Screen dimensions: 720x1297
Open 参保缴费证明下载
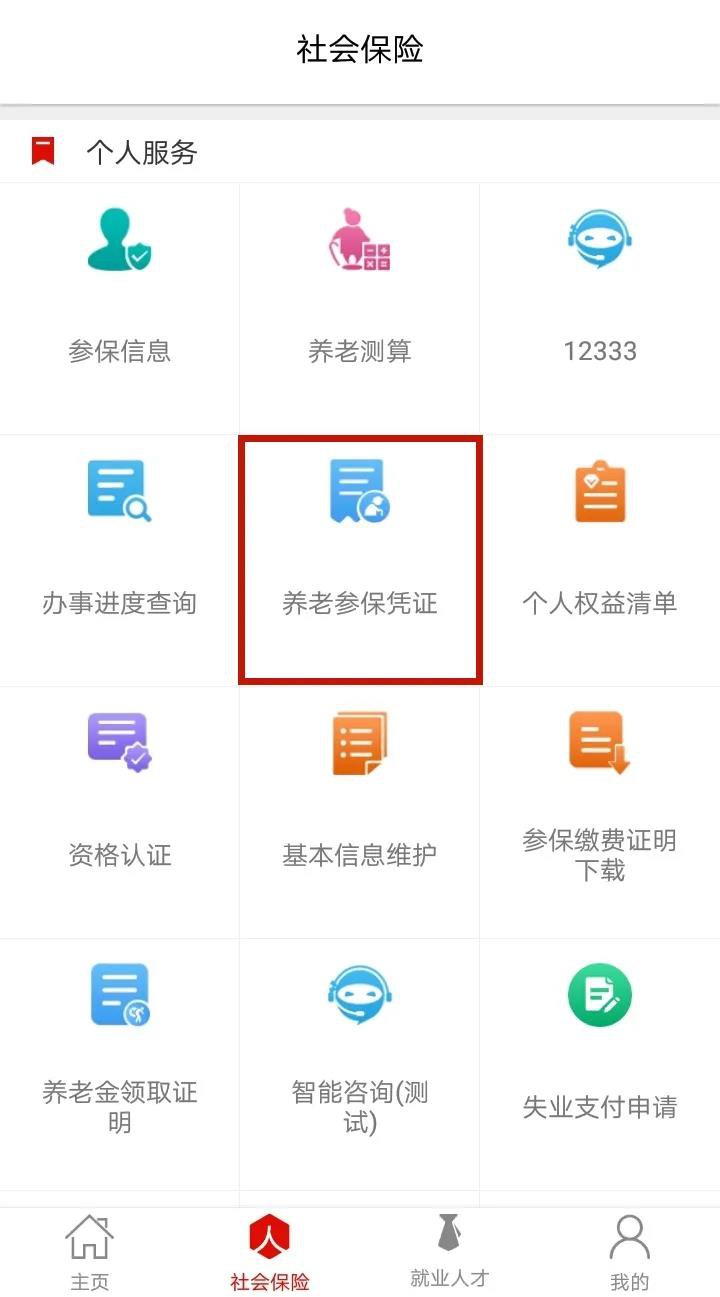[600, 797]
